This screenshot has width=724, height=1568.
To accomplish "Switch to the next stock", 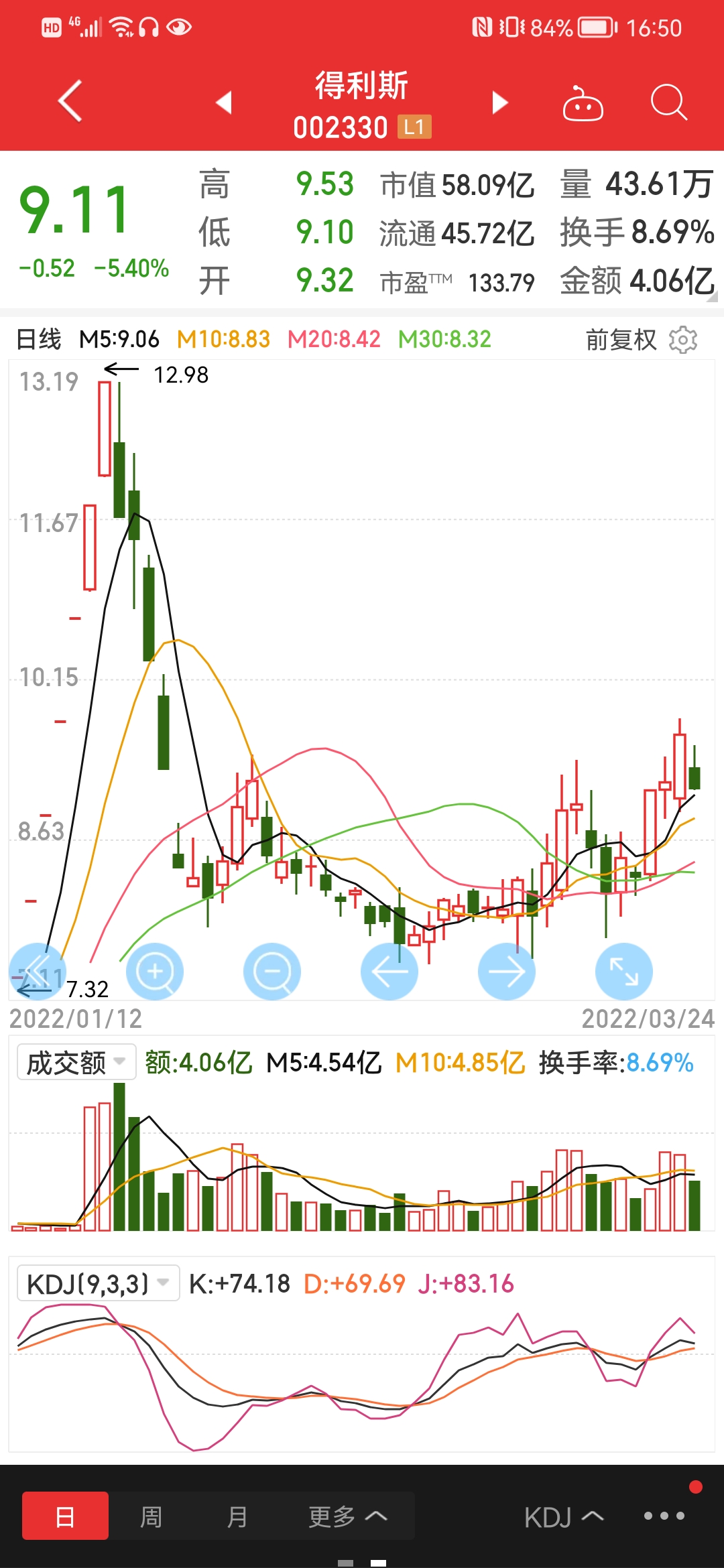I will click(500, 103).
